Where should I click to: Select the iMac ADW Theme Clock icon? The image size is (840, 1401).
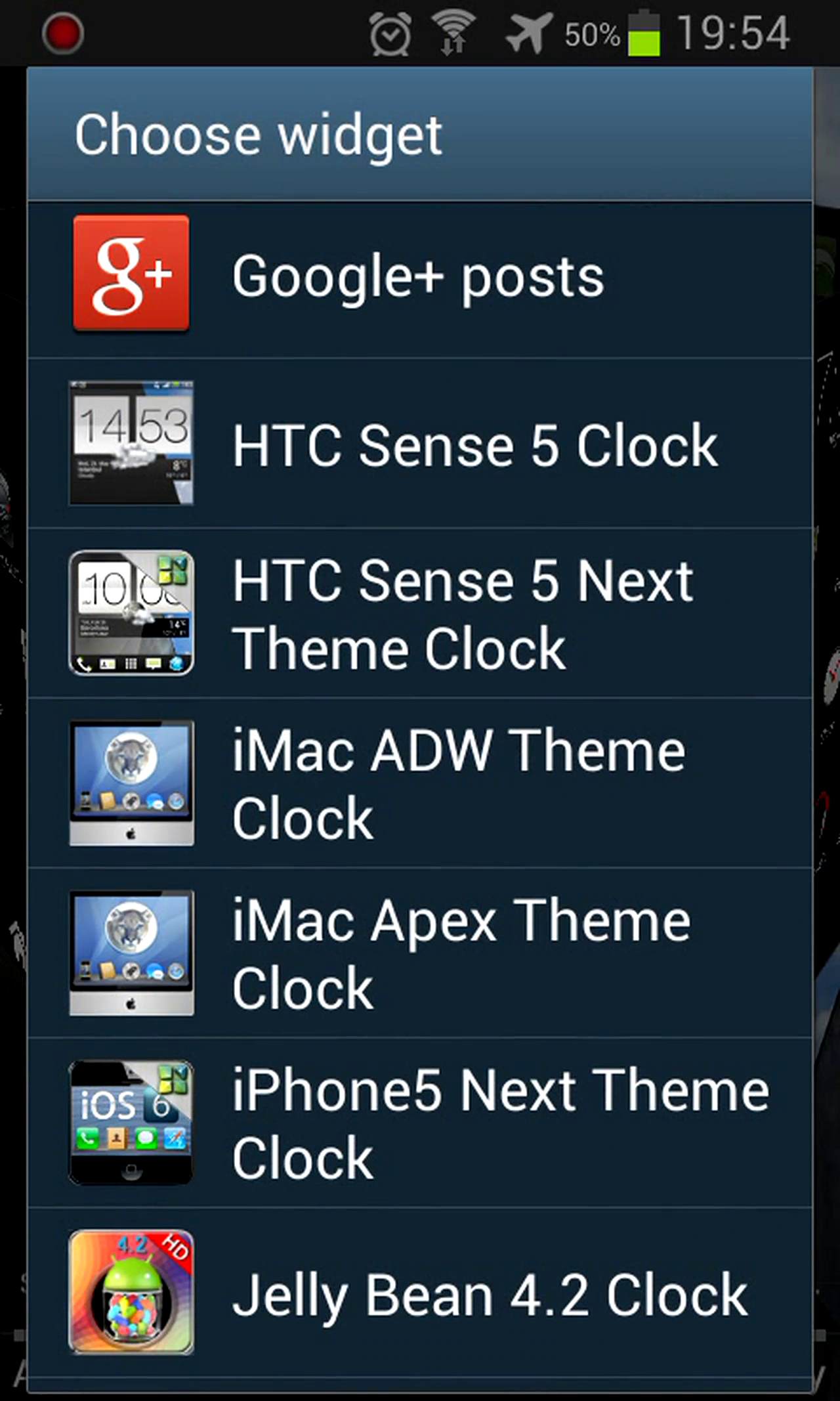(131, 783)
